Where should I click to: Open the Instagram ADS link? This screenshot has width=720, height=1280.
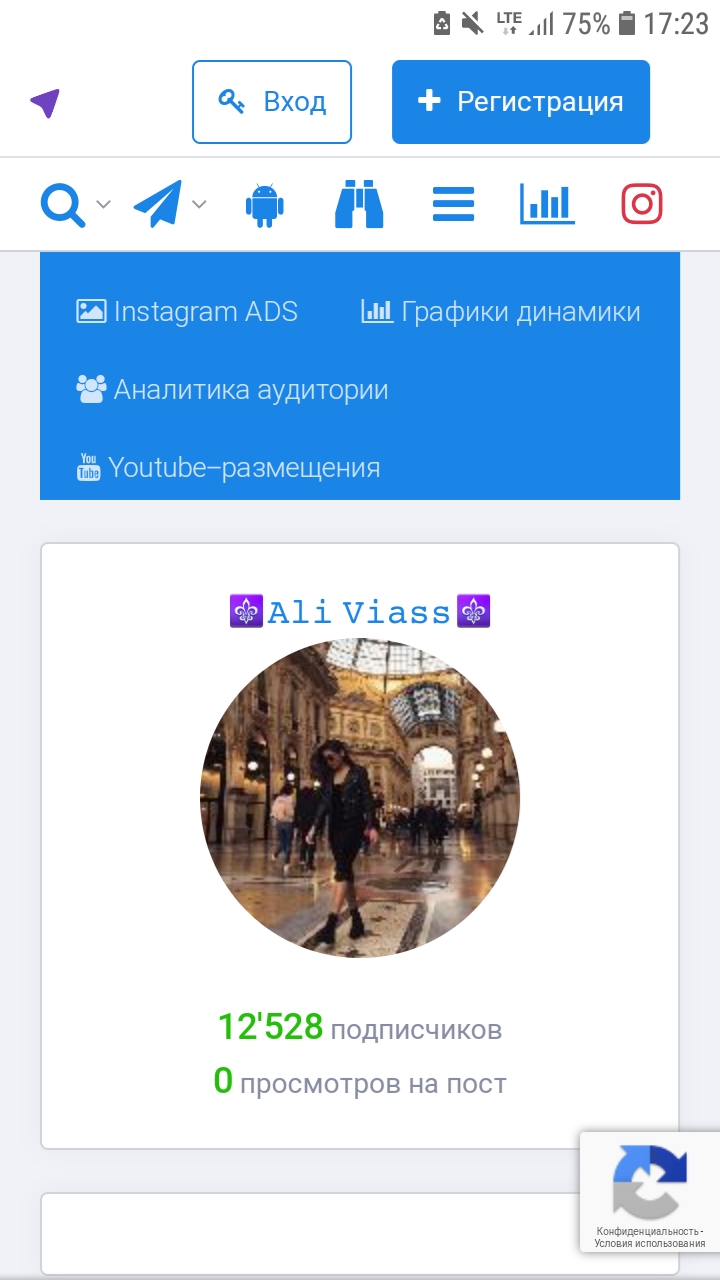pyautogui.click(x=187, y=311)
